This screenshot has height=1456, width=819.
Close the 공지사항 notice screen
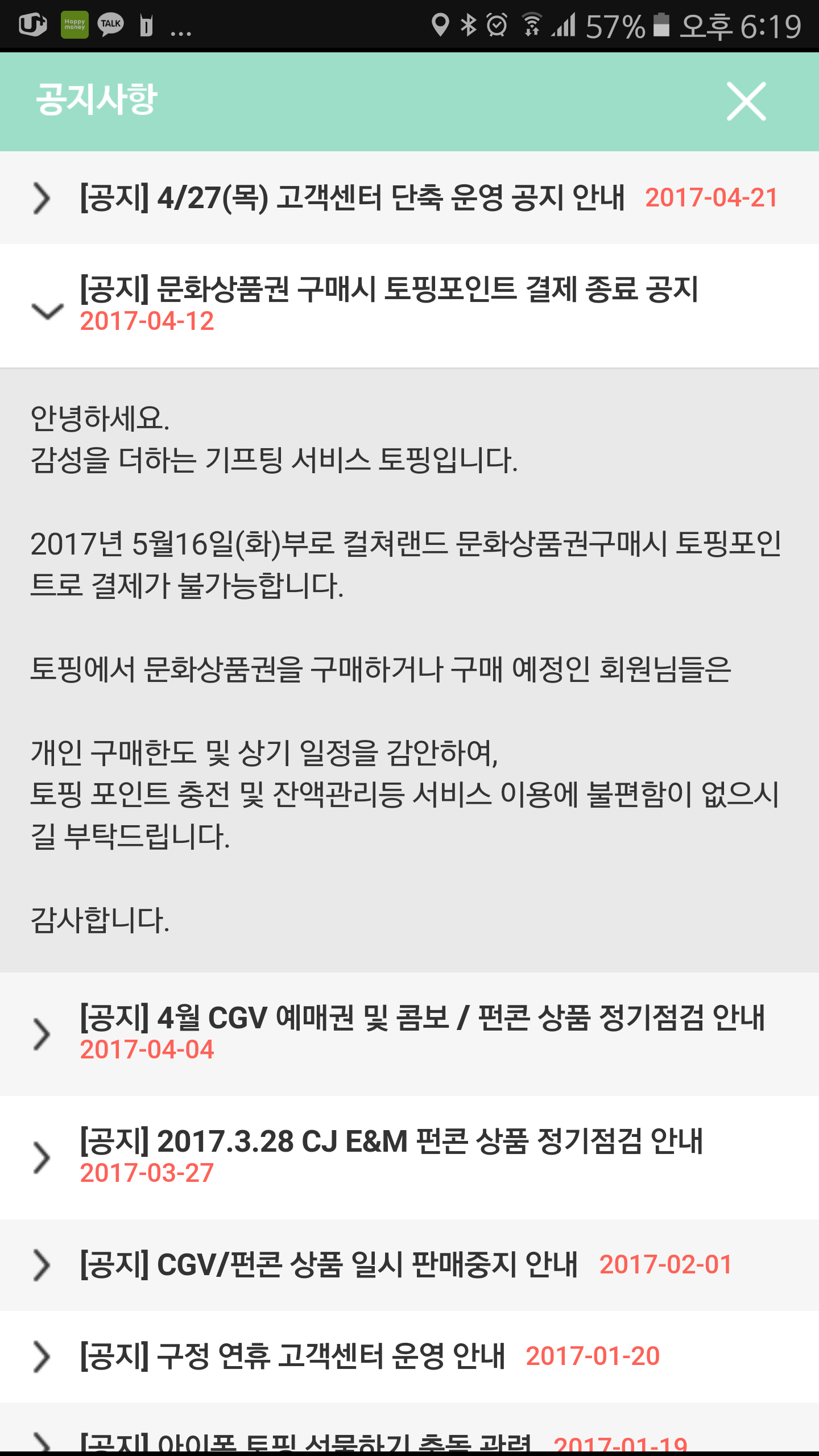746,101
